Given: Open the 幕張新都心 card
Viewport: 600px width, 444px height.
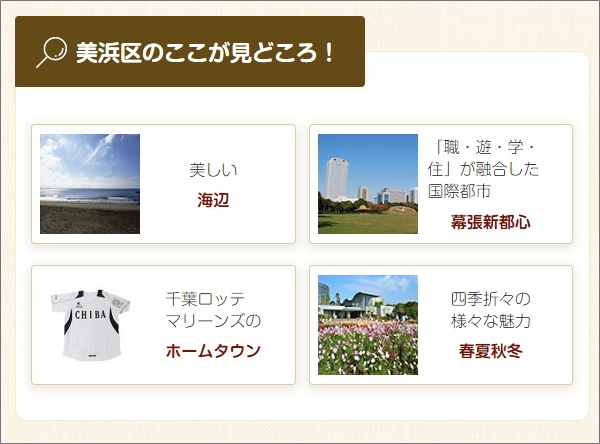Looking at the screenshot, I should tap(441, 184).
